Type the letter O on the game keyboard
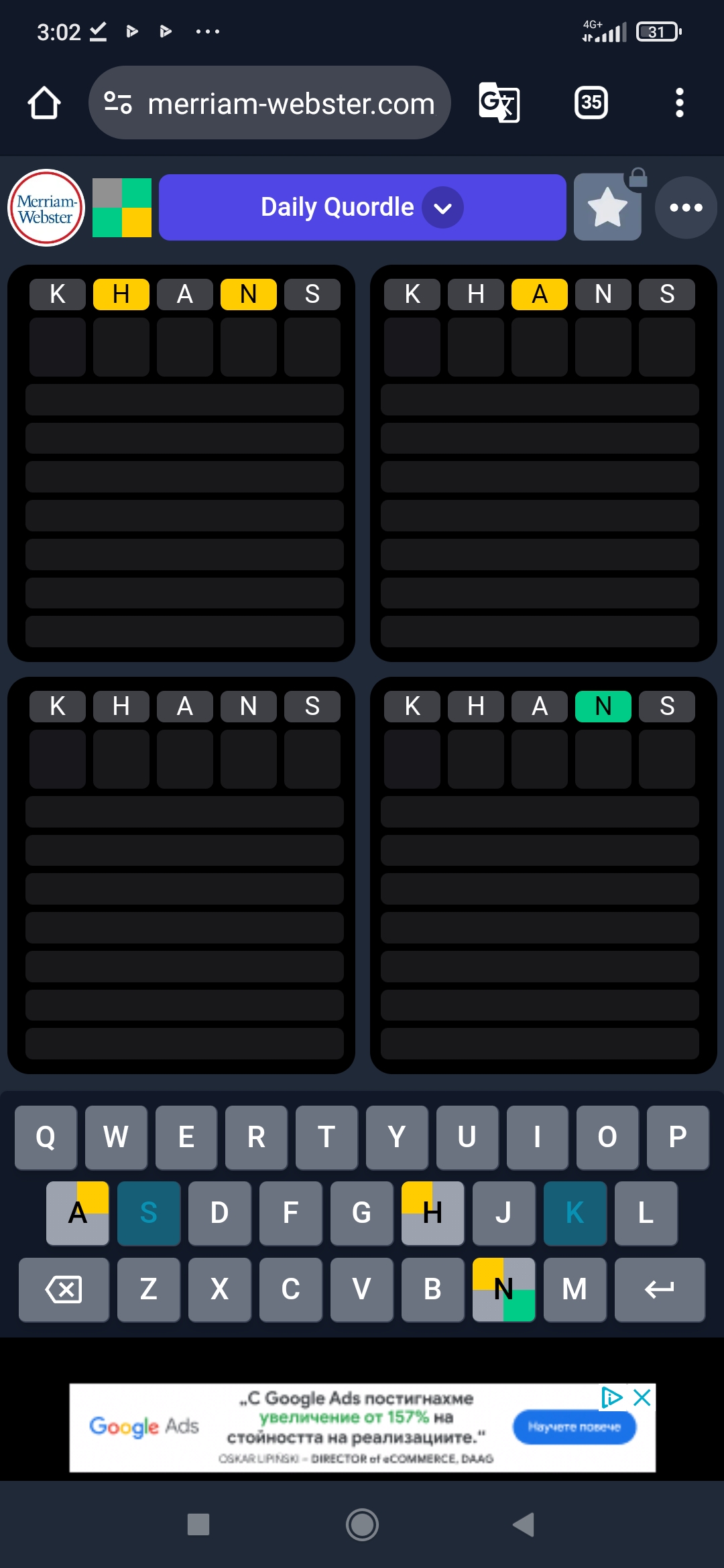 (607, 1137)
